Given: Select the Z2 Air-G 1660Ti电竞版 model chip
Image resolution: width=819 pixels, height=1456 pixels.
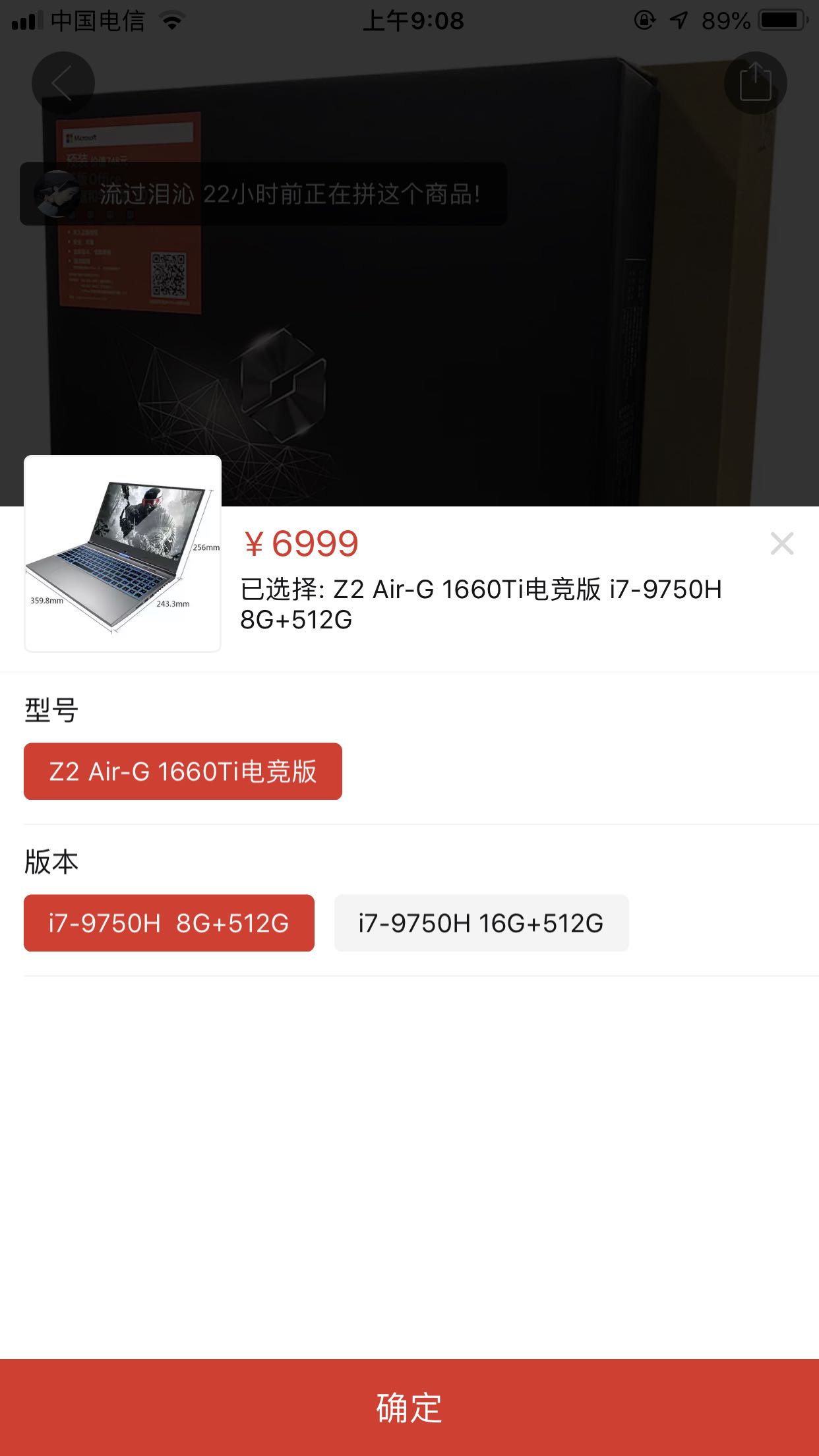Looking at the screenshot, I should pyautogui.click(x=183, y=772).
